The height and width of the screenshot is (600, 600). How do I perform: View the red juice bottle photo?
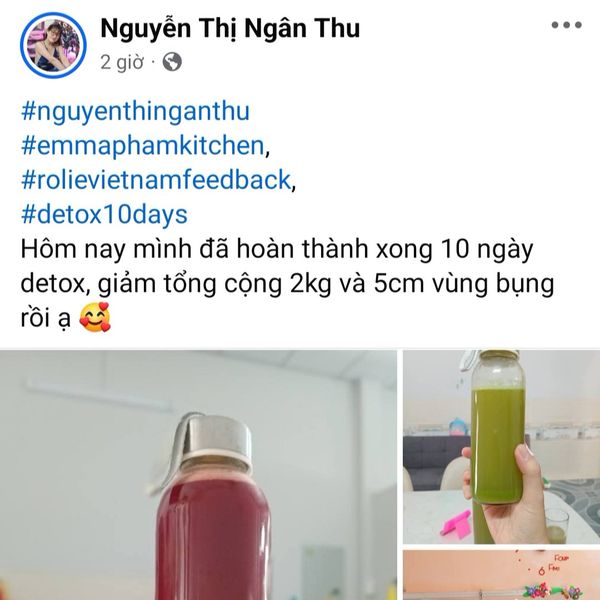(x=198, y=475)
